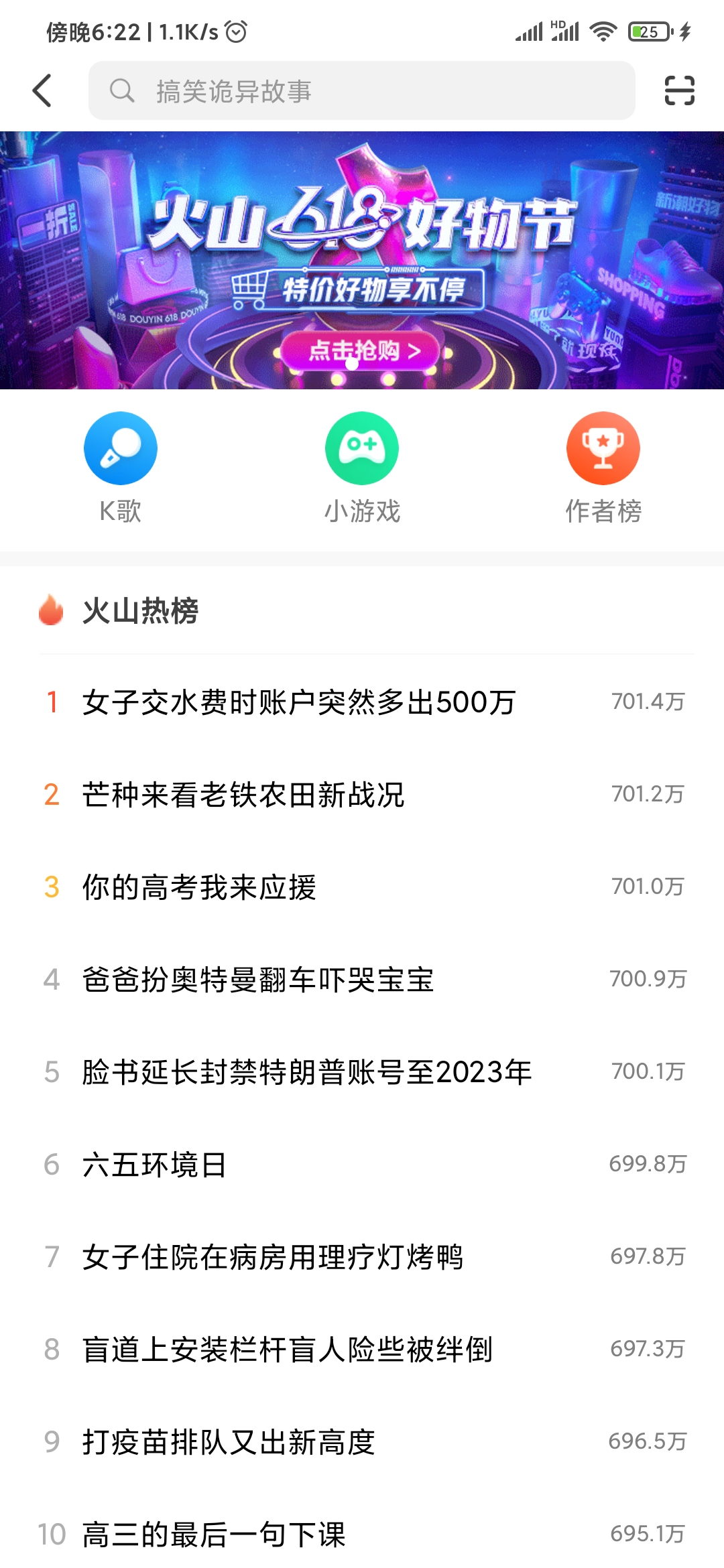Go back using the top-left arrow

(x=42, y=90)
